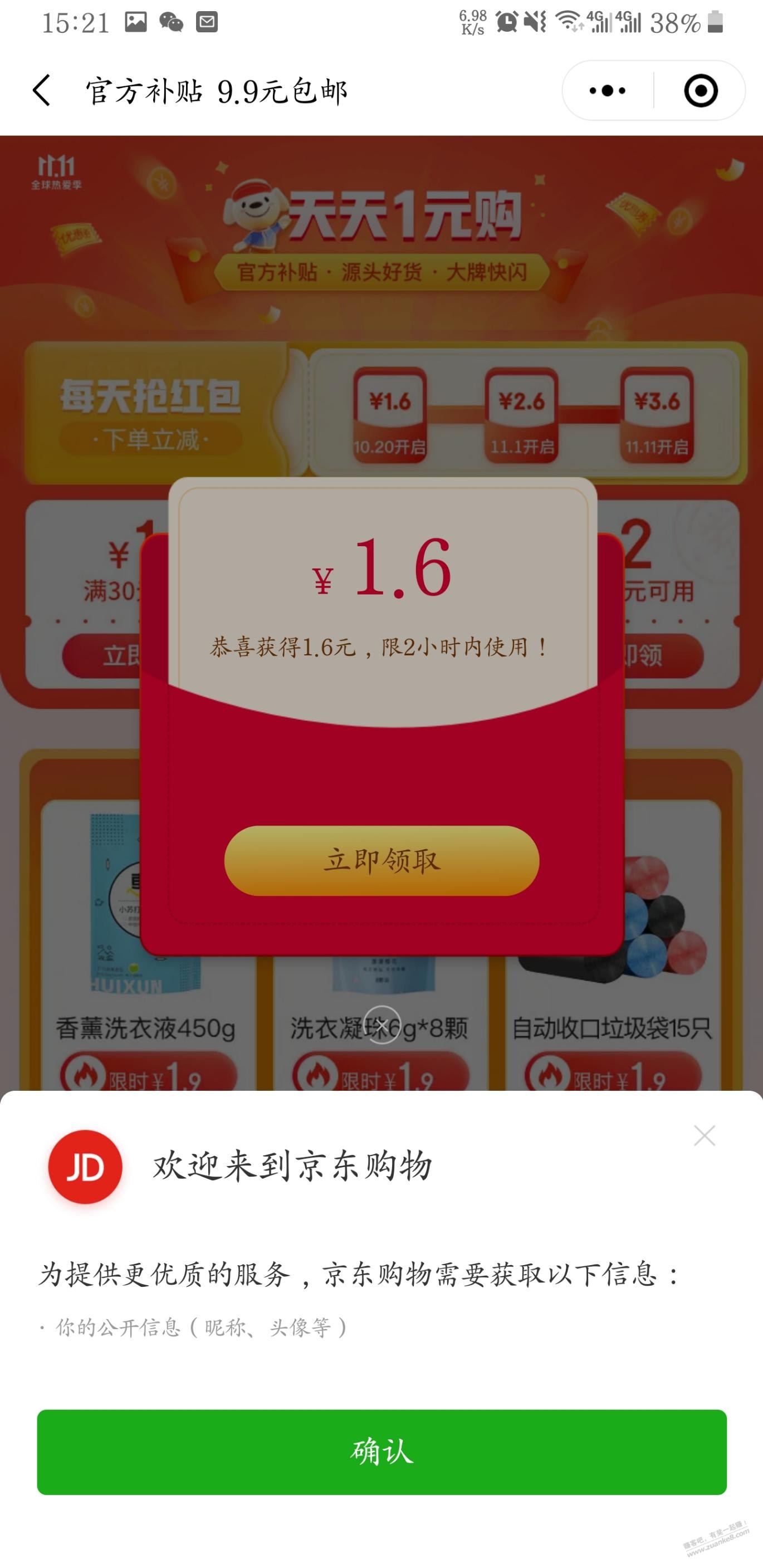Image resolution: width=763 pixels, height=1568 pixels.
Task: Open the mini program three-dot menu
Action: pos(607,91)
